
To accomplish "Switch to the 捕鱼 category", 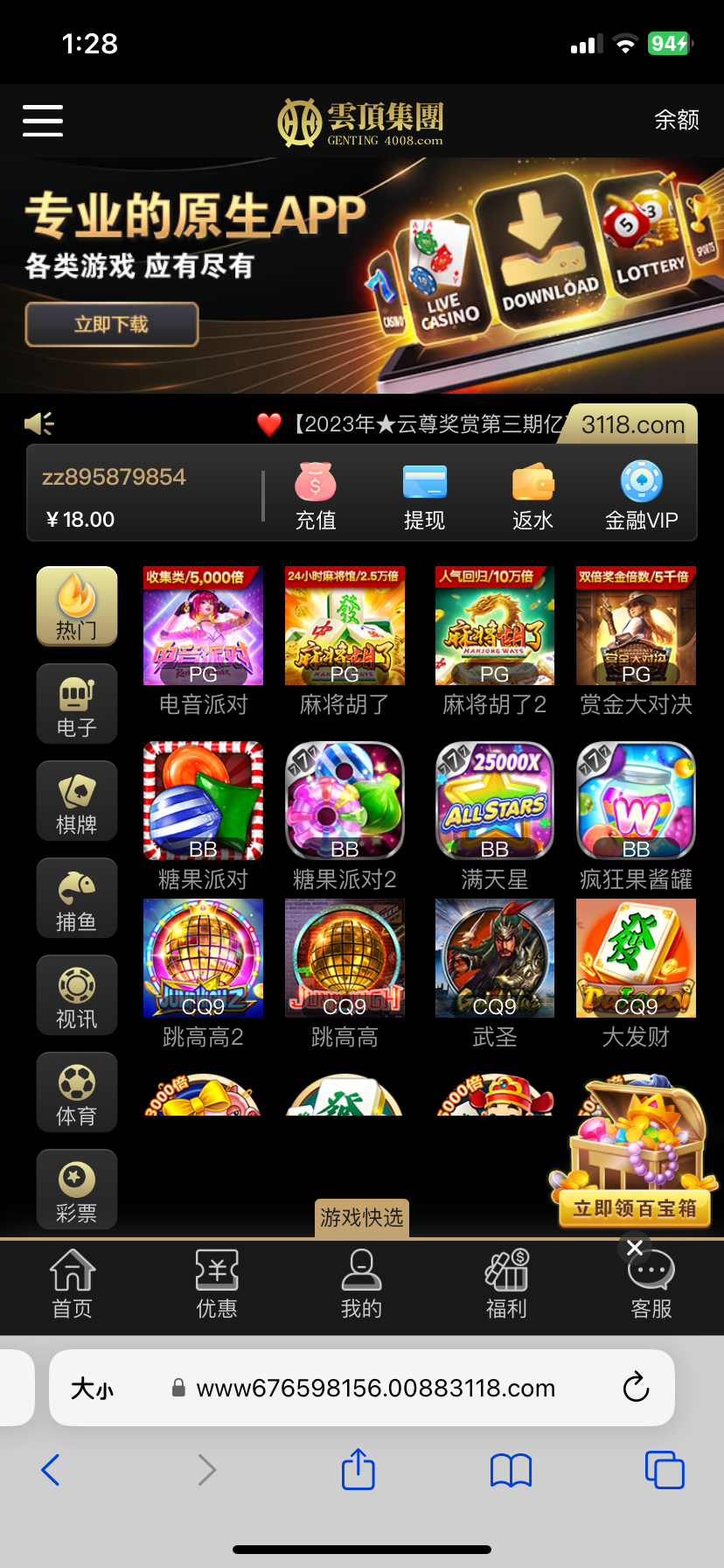I will (x=77, y=899).
